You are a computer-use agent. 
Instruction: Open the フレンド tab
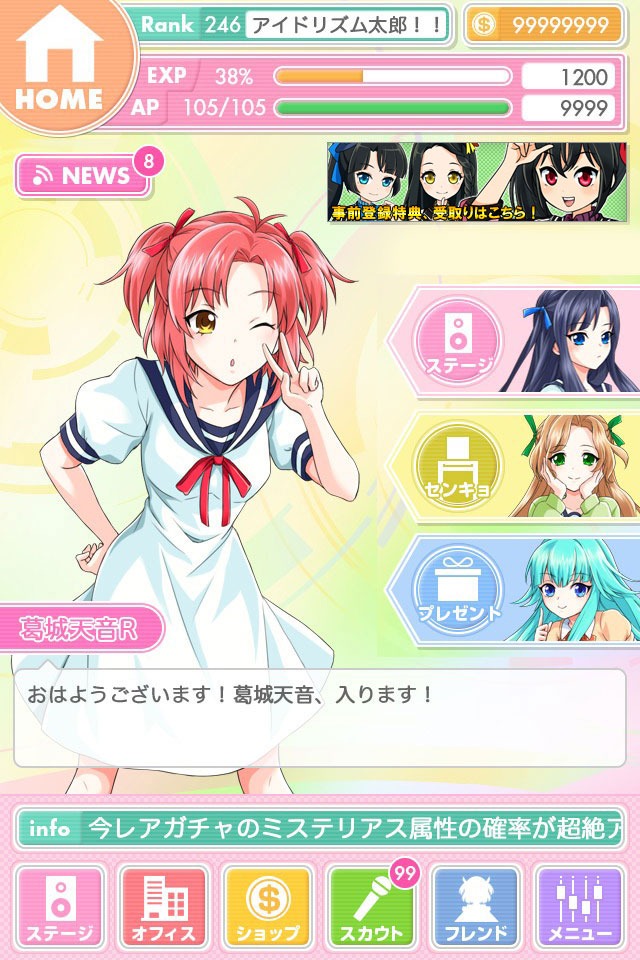475,908
